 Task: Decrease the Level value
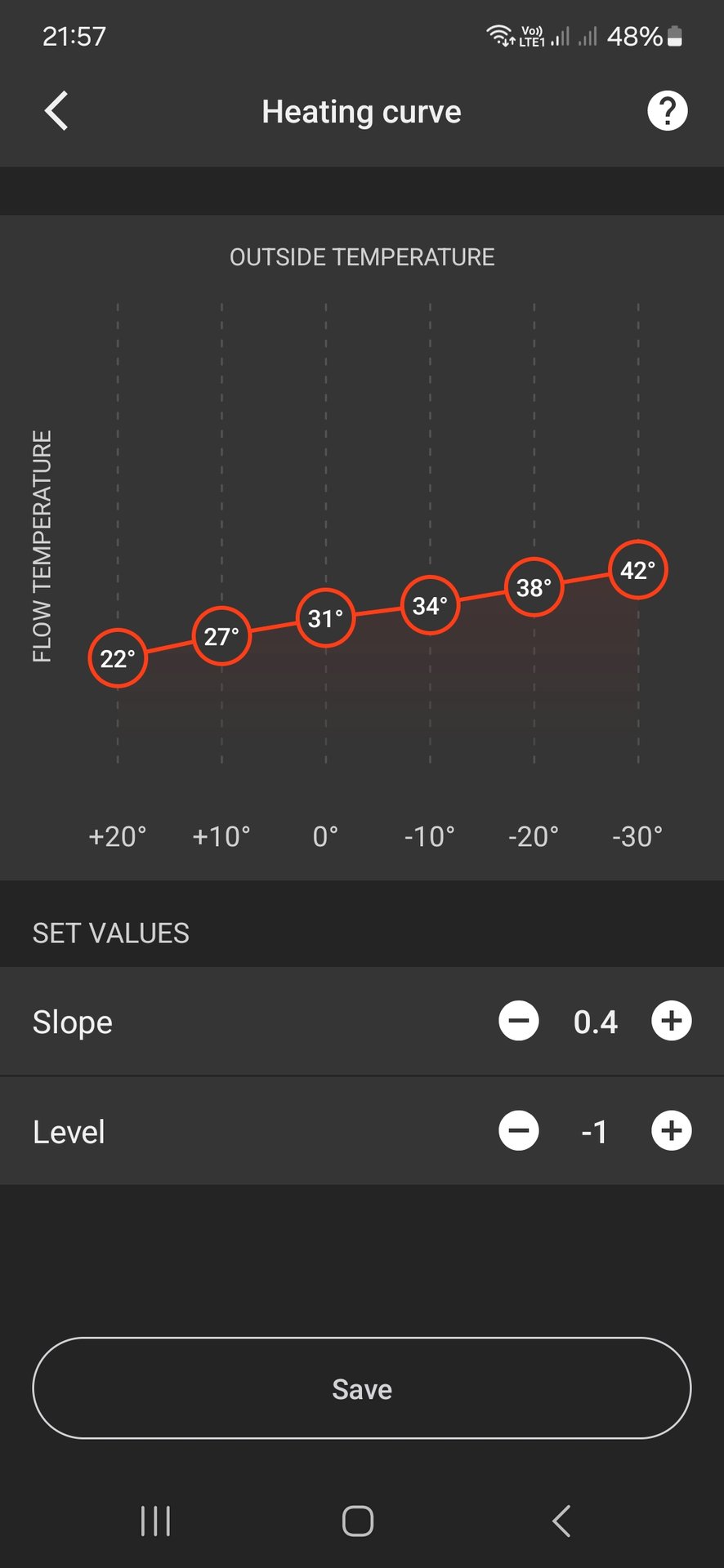pyautogui.click(x=519, y=1131)
